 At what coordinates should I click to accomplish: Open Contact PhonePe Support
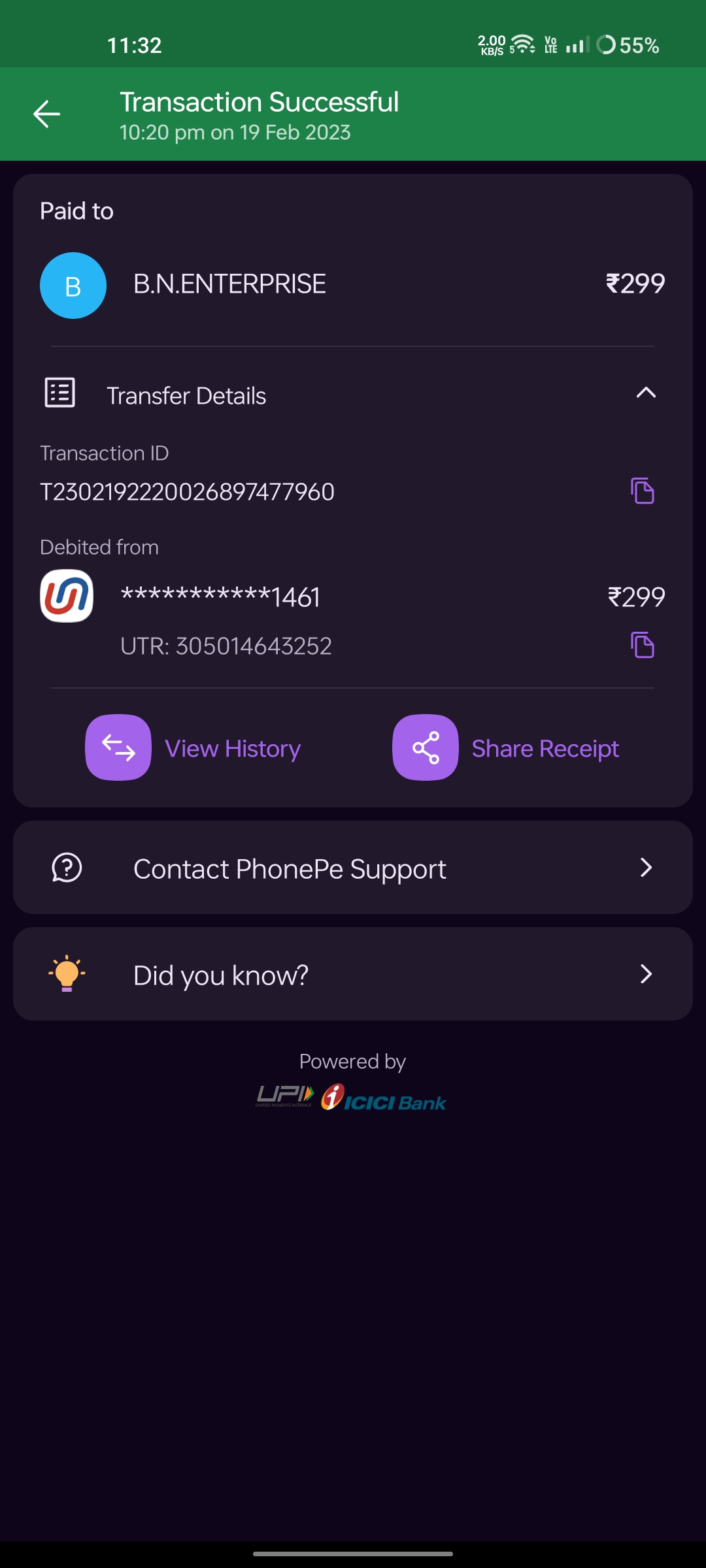(x=353, y=868)
